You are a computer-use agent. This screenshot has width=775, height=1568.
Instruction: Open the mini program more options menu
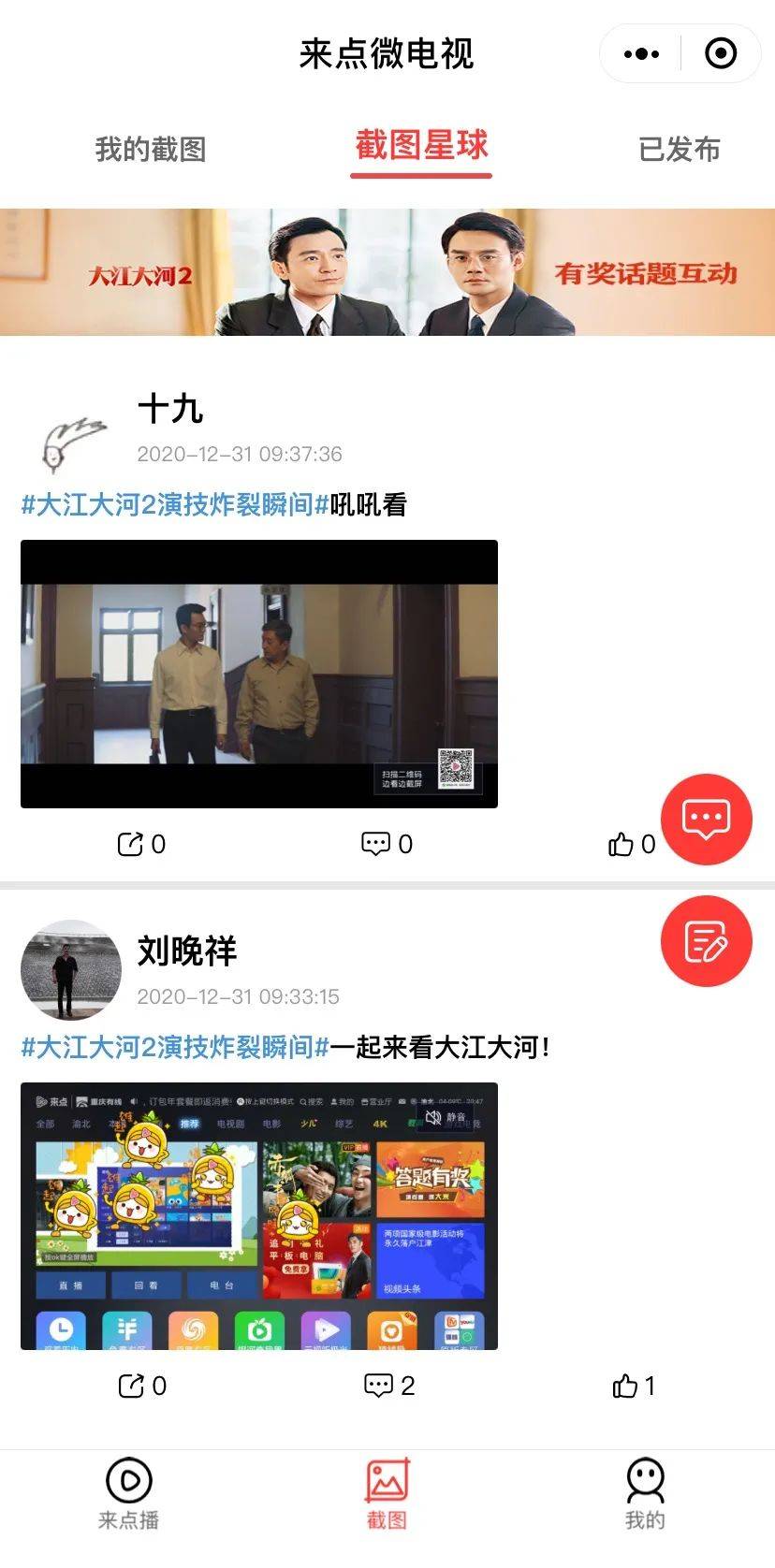[641, 54]
